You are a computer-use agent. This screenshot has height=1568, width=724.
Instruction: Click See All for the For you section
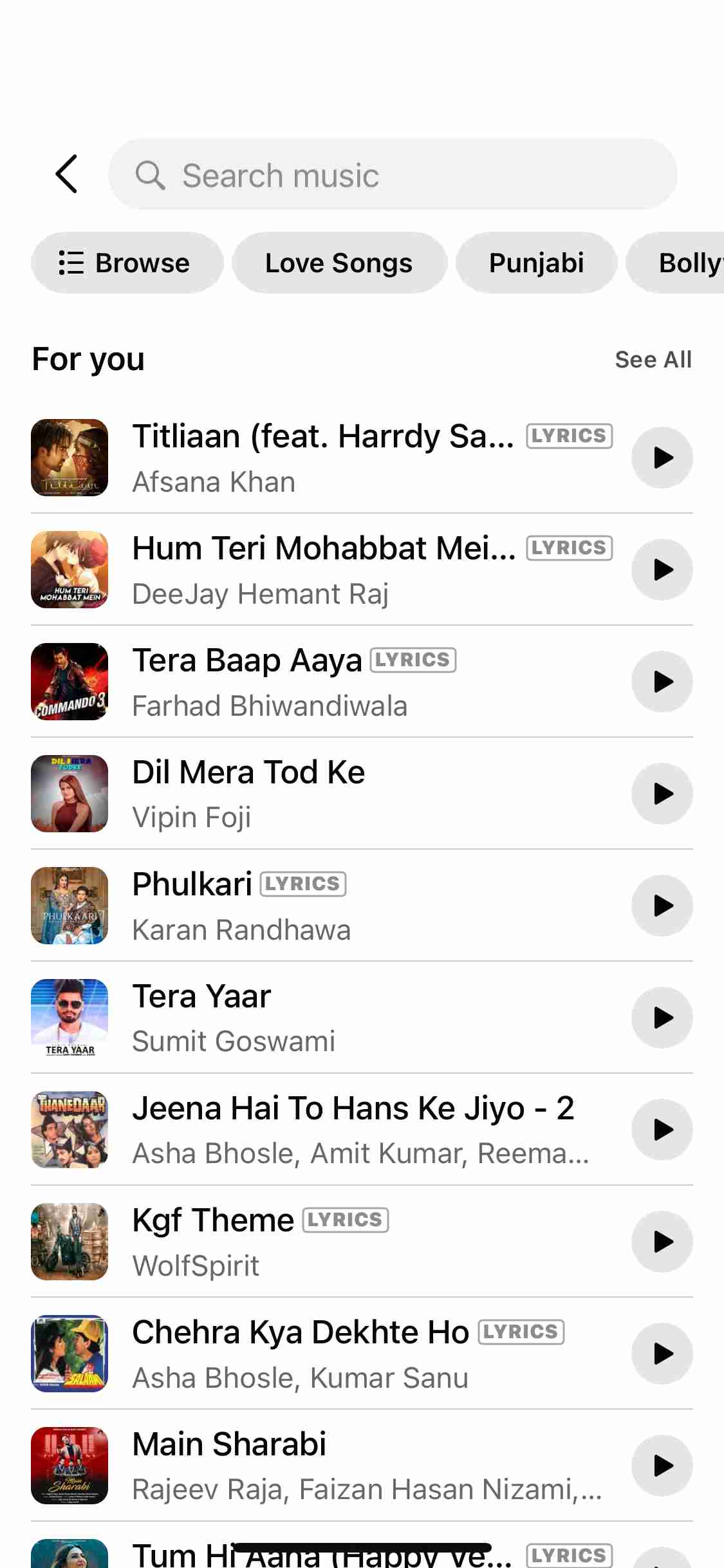(653, 359)
